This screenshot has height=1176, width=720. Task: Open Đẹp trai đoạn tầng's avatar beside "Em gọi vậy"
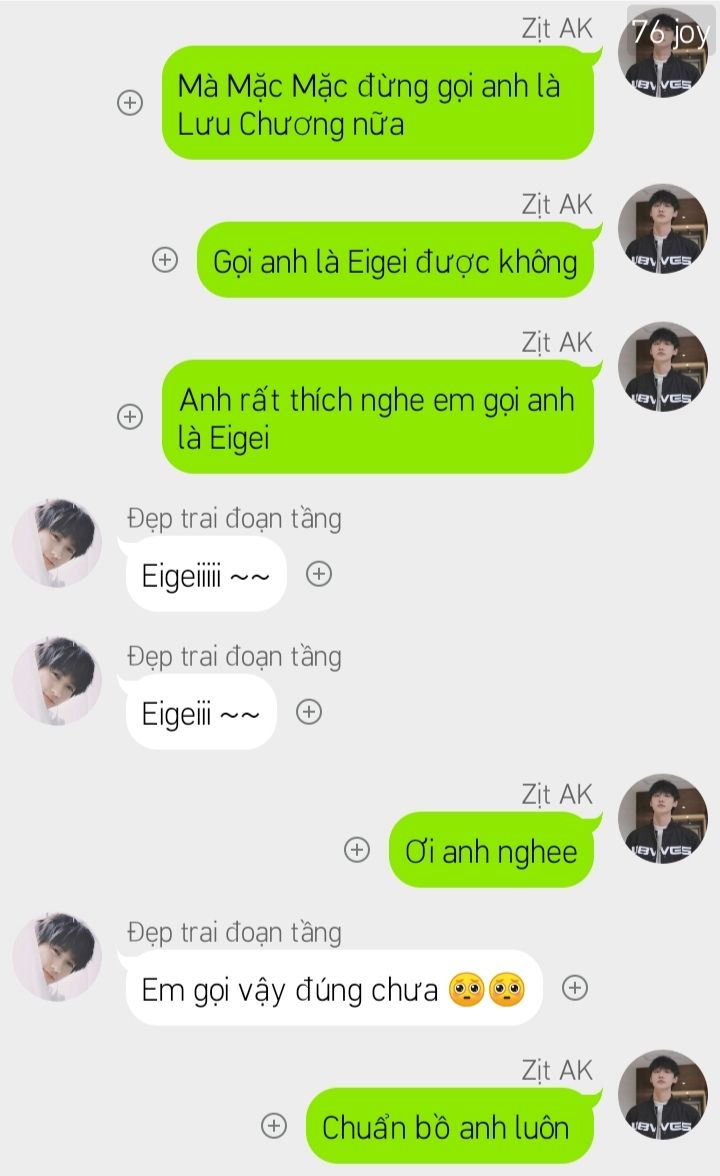58,956
